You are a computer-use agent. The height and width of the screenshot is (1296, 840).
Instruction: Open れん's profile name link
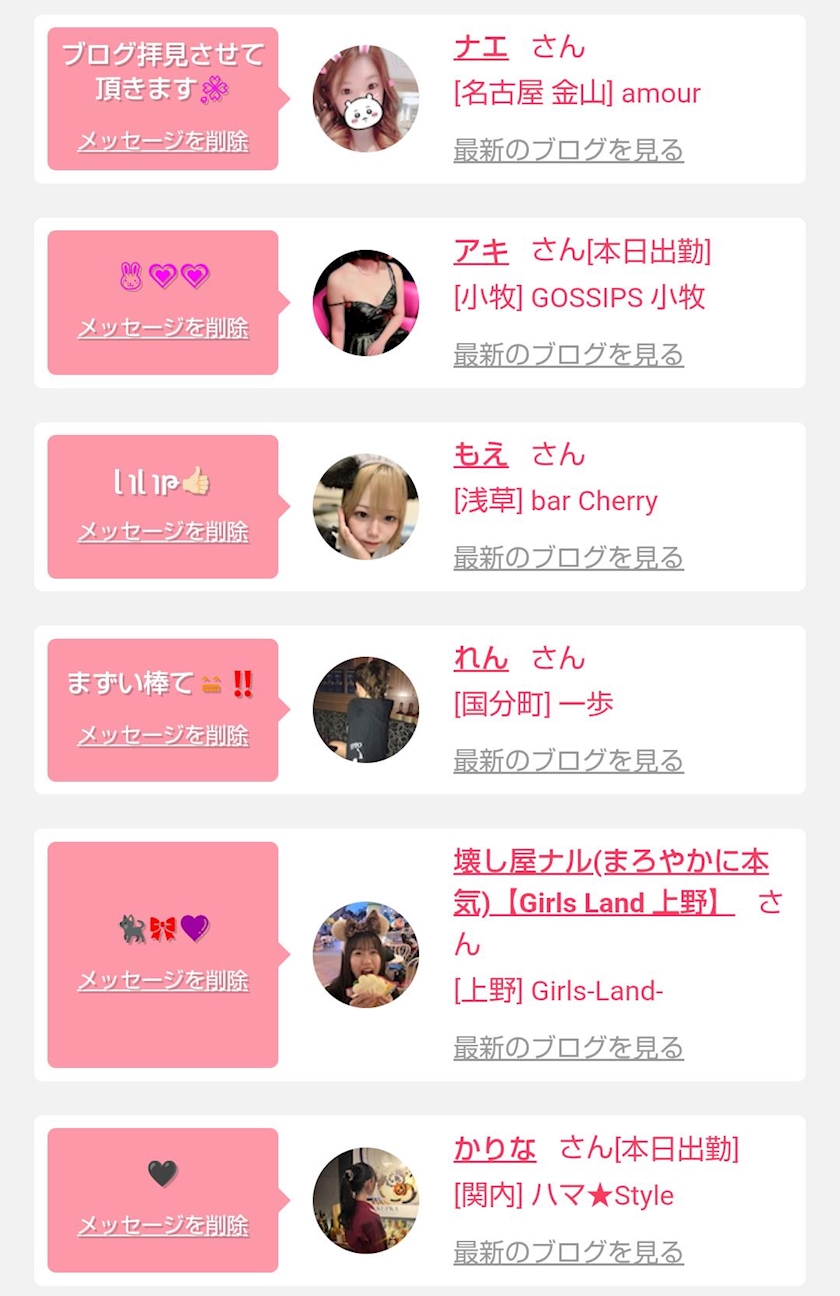(480, 658)
